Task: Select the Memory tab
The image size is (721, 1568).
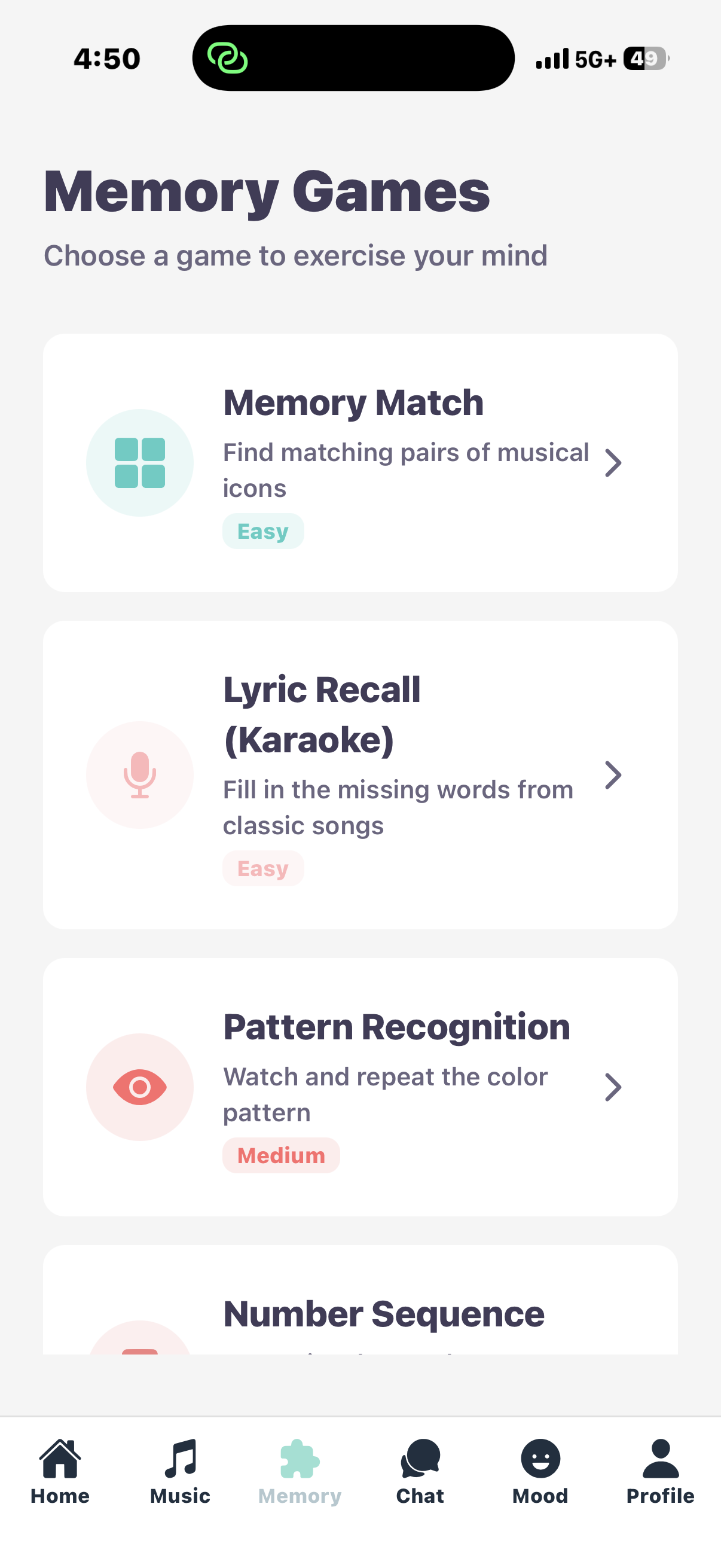Action: [300, 1471]
